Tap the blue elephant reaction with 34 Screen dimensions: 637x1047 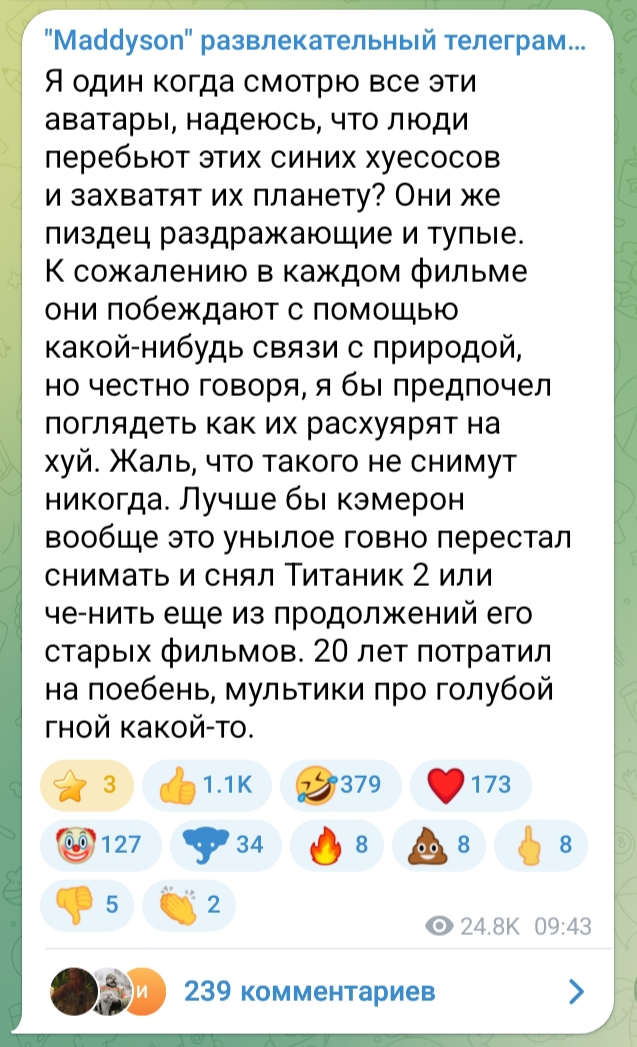(222, 845)
